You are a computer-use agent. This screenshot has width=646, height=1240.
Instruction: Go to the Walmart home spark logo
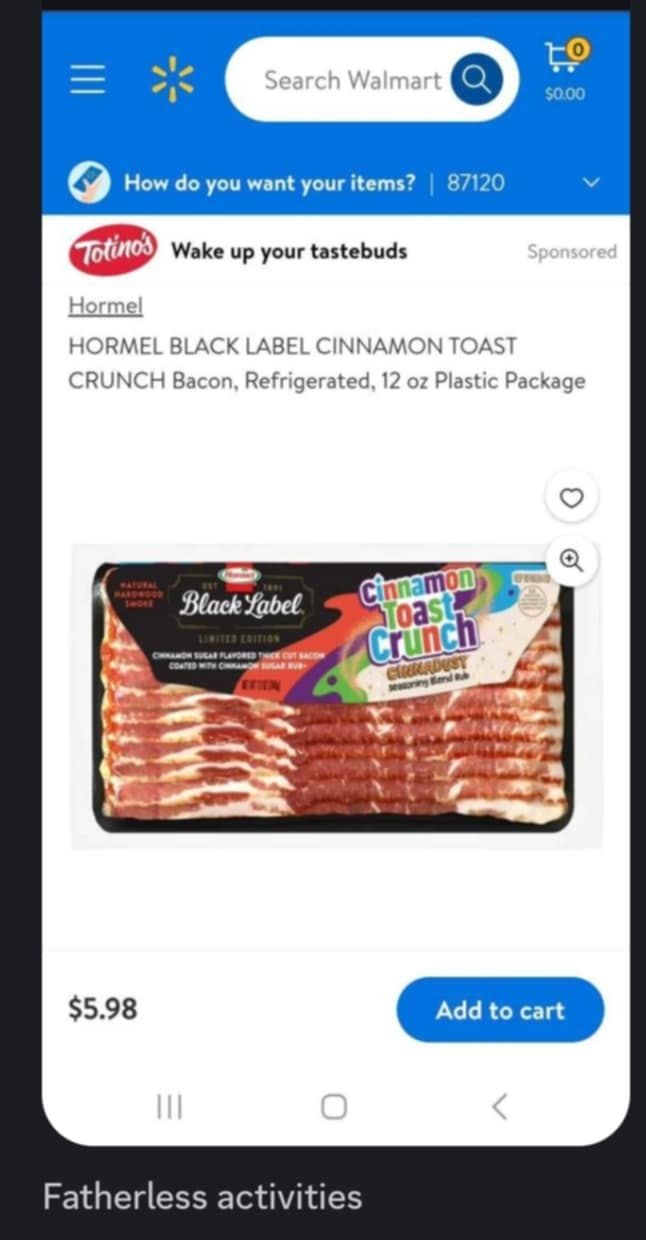click(x=172, y=80)
